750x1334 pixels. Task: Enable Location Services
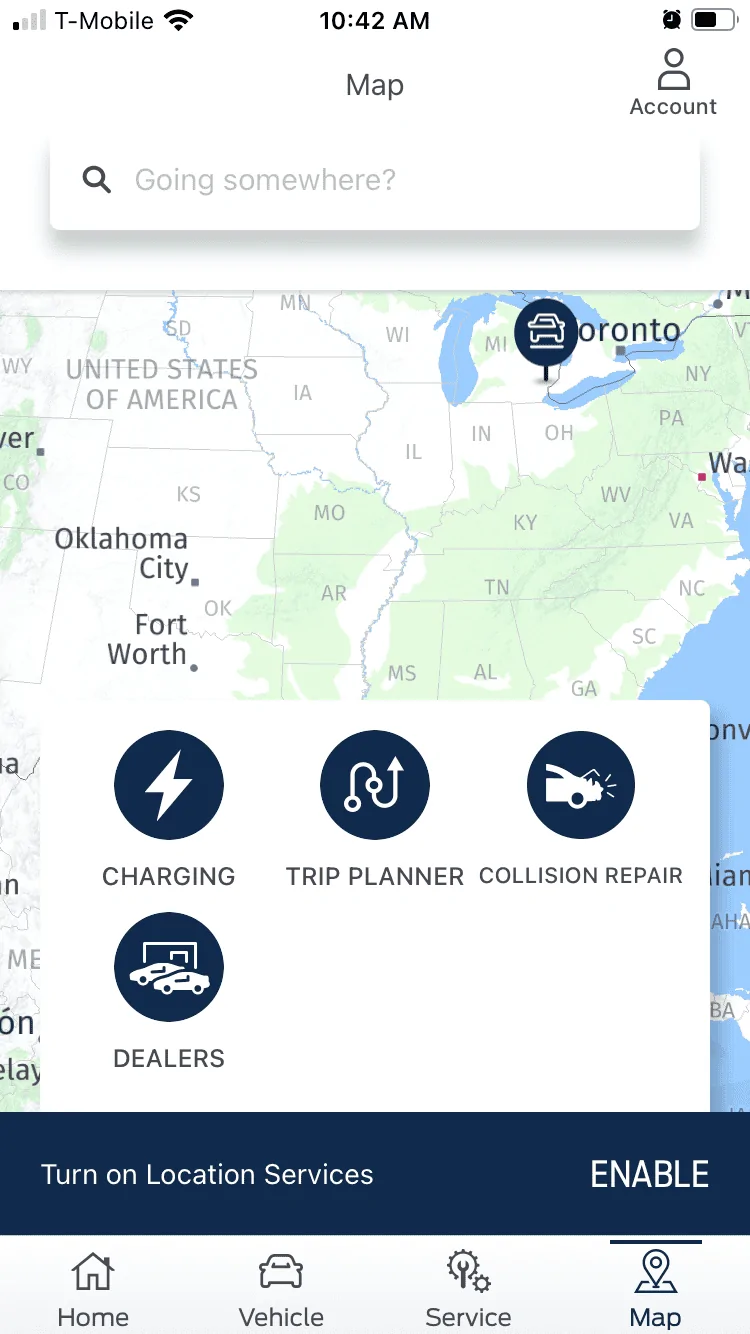click(649, 1174)
